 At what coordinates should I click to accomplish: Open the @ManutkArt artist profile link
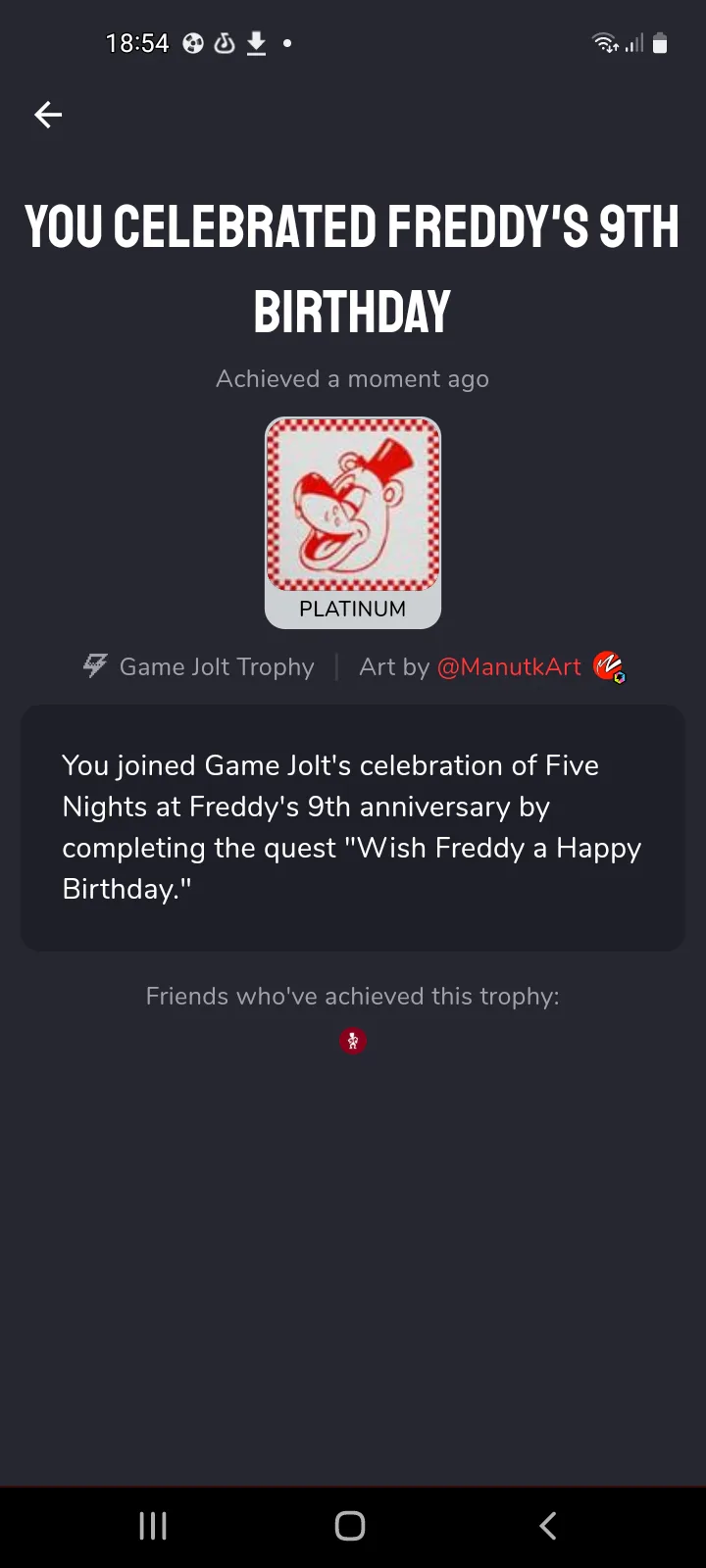(509, 667)
